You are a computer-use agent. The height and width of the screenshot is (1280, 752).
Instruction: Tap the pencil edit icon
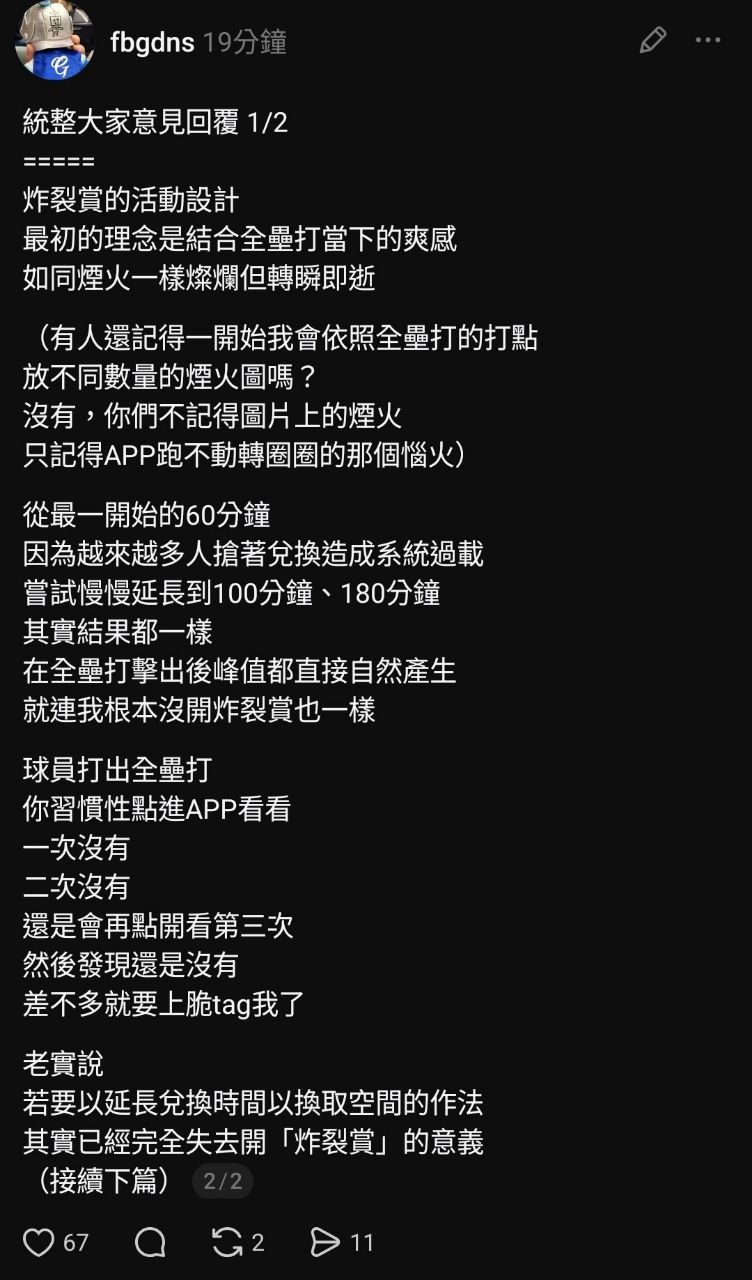[652, 41]
